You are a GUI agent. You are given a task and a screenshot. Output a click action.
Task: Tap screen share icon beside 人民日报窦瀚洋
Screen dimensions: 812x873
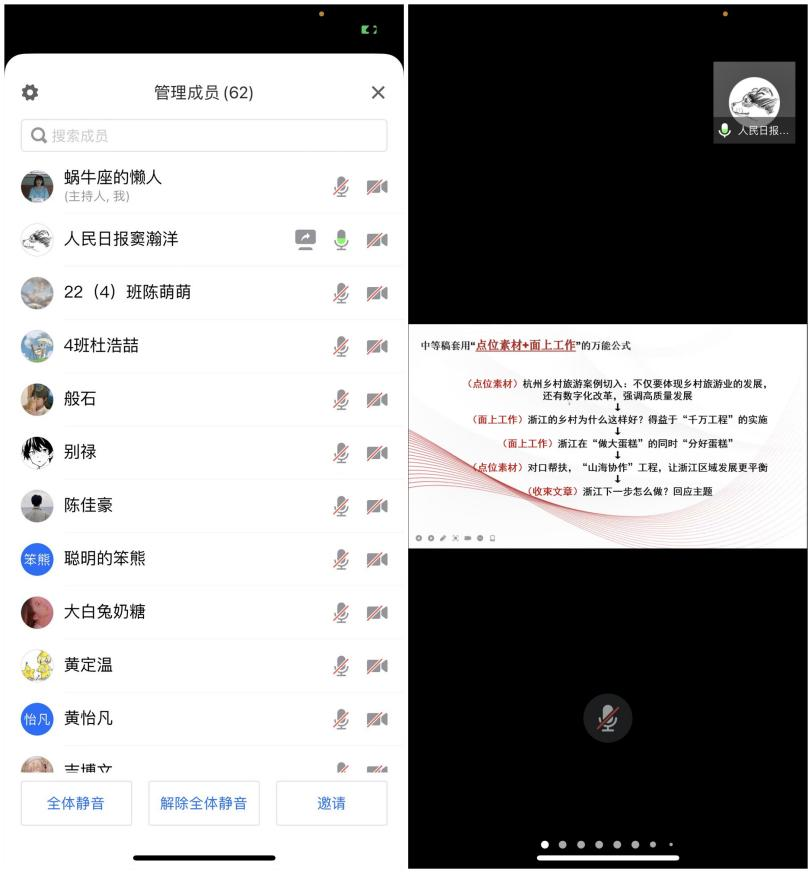(306, 240)
